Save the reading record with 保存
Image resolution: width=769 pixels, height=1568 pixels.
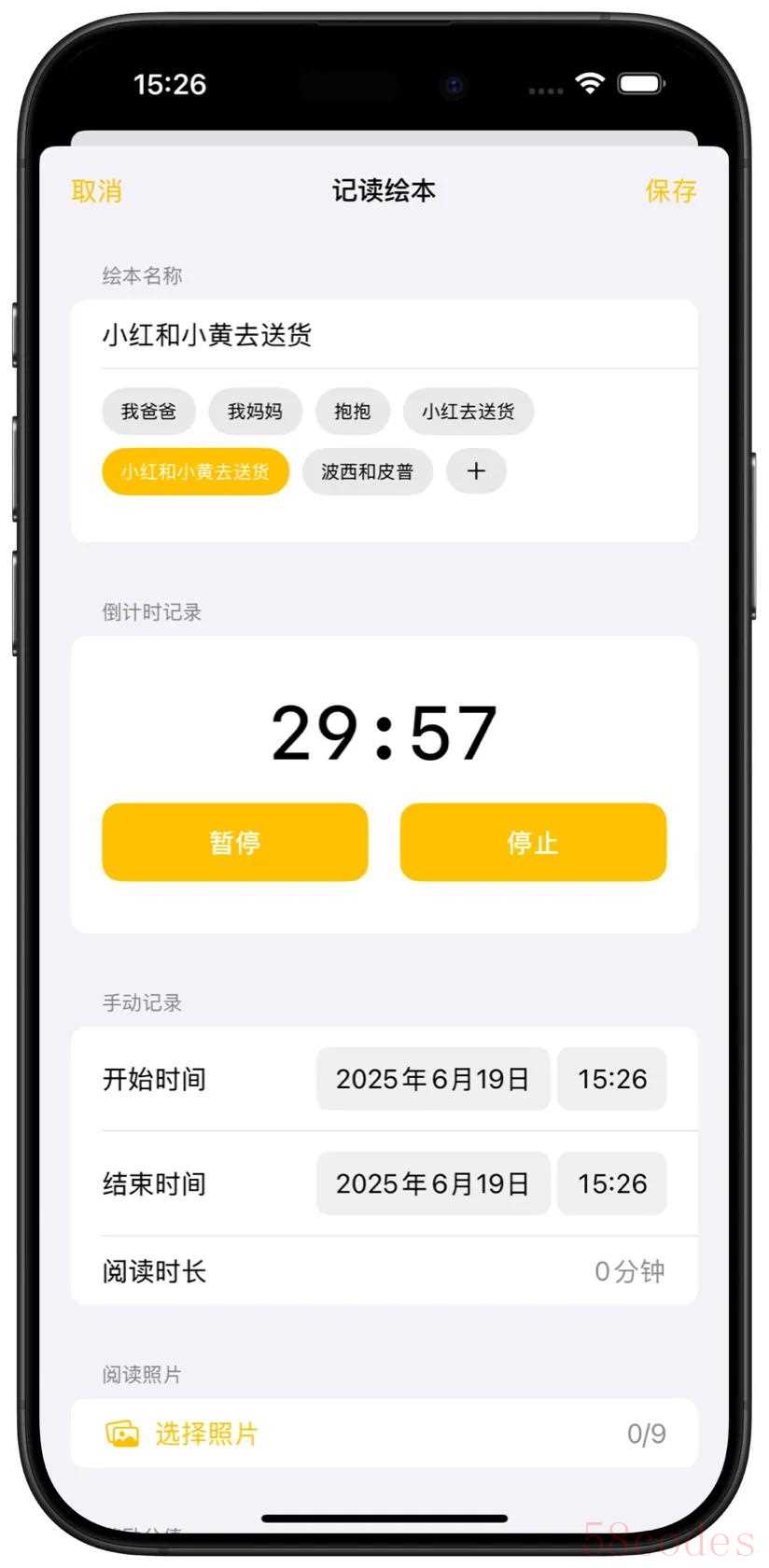click(671, 191)
